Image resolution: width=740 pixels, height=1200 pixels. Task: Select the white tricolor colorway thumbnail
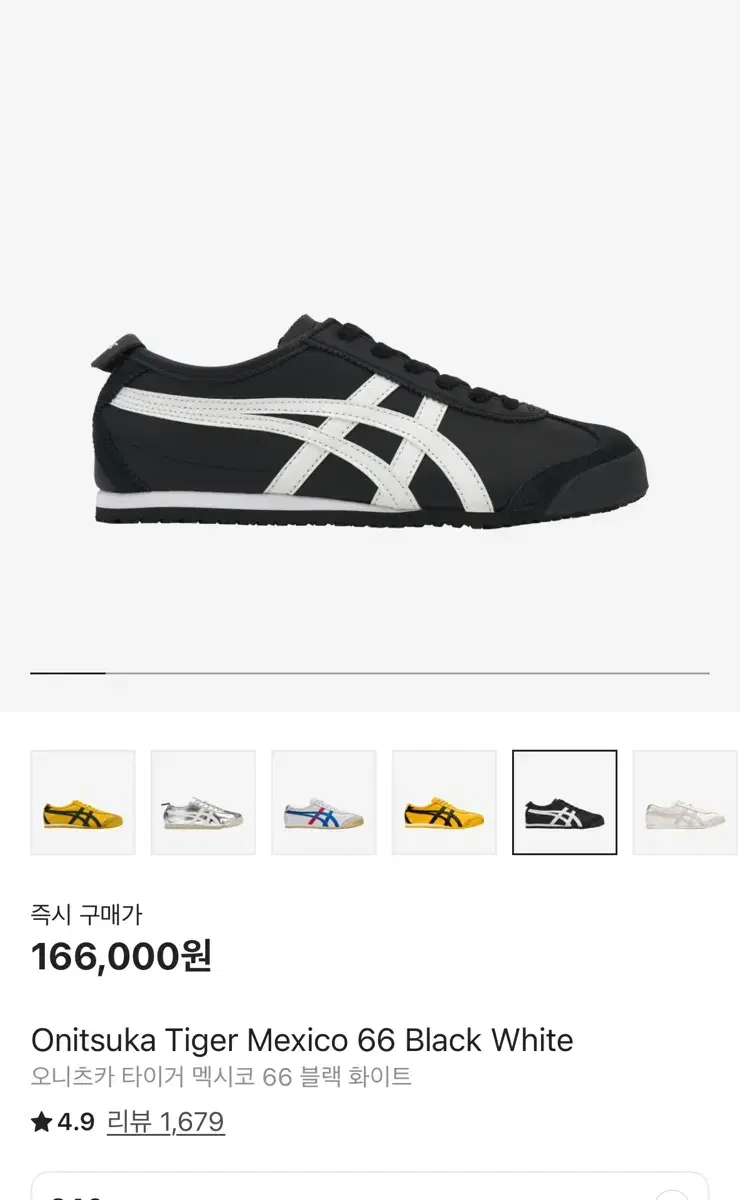coord(324,802)
